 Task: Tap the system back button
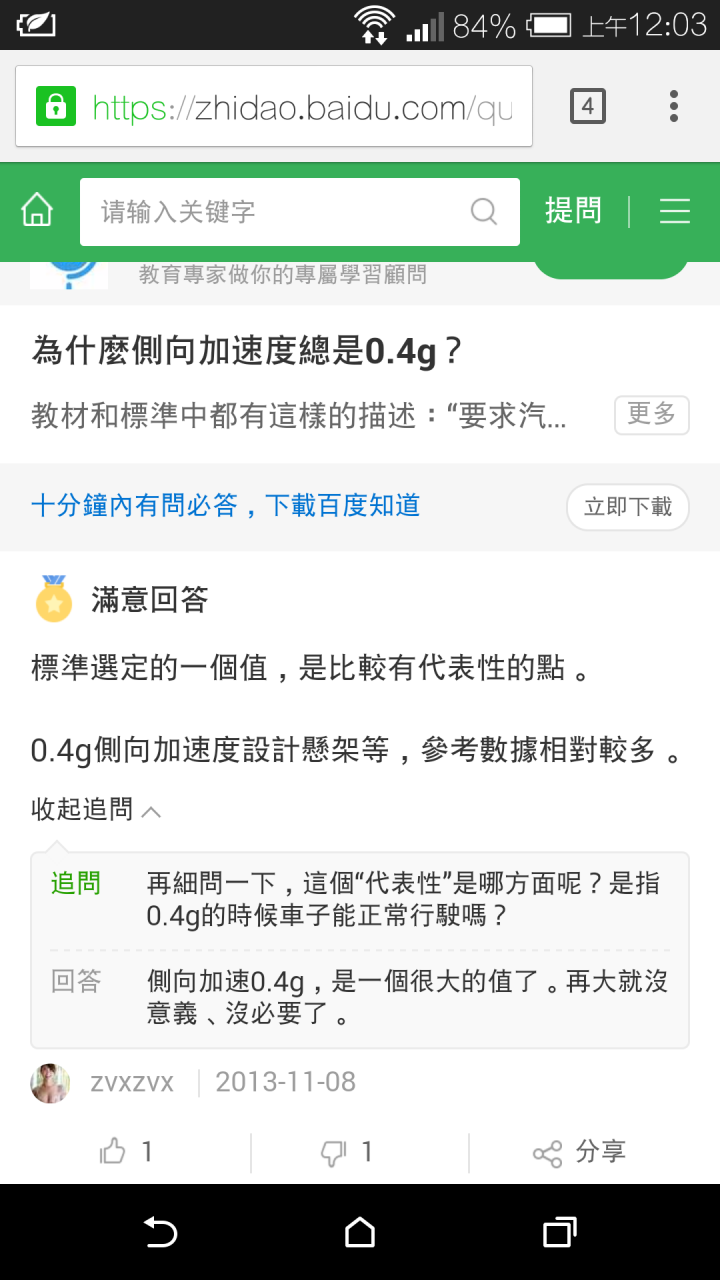click(x=160, y=1232)
